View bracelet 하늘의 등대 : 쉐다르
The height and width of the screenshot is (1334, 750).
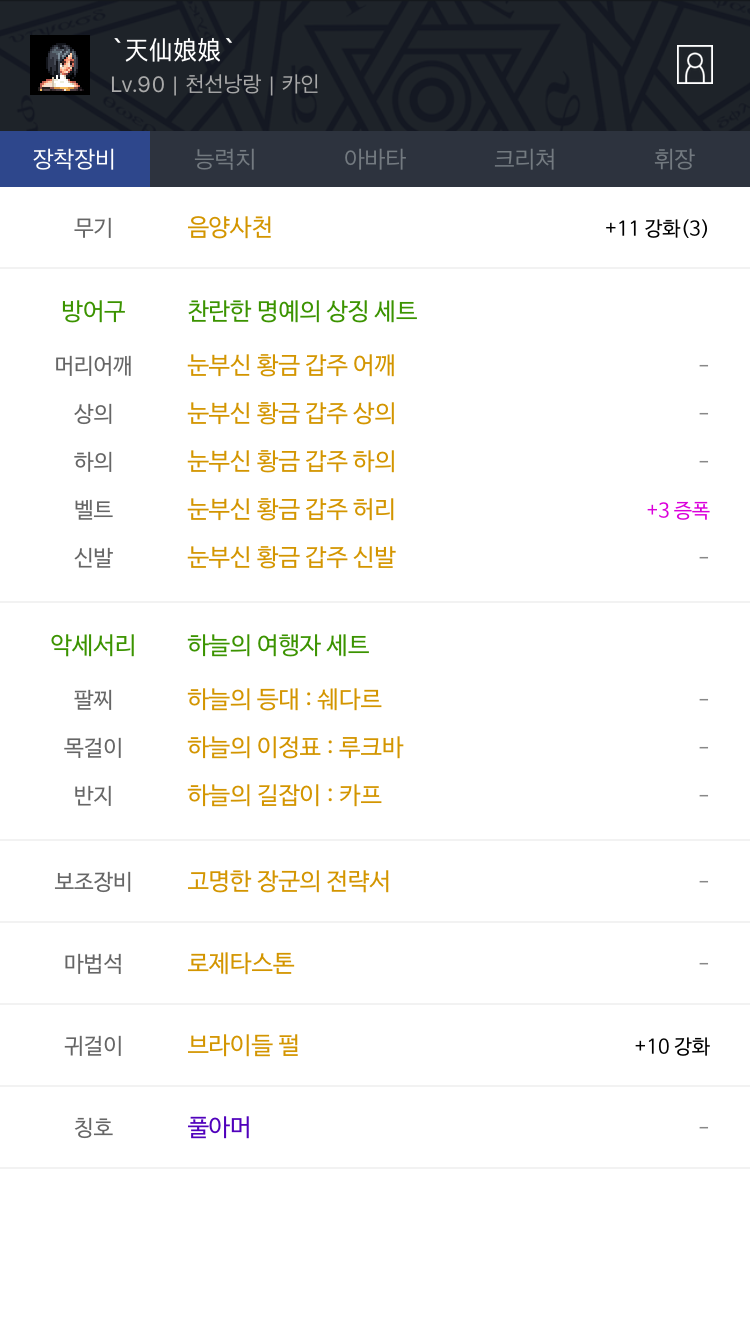point(284,698)
